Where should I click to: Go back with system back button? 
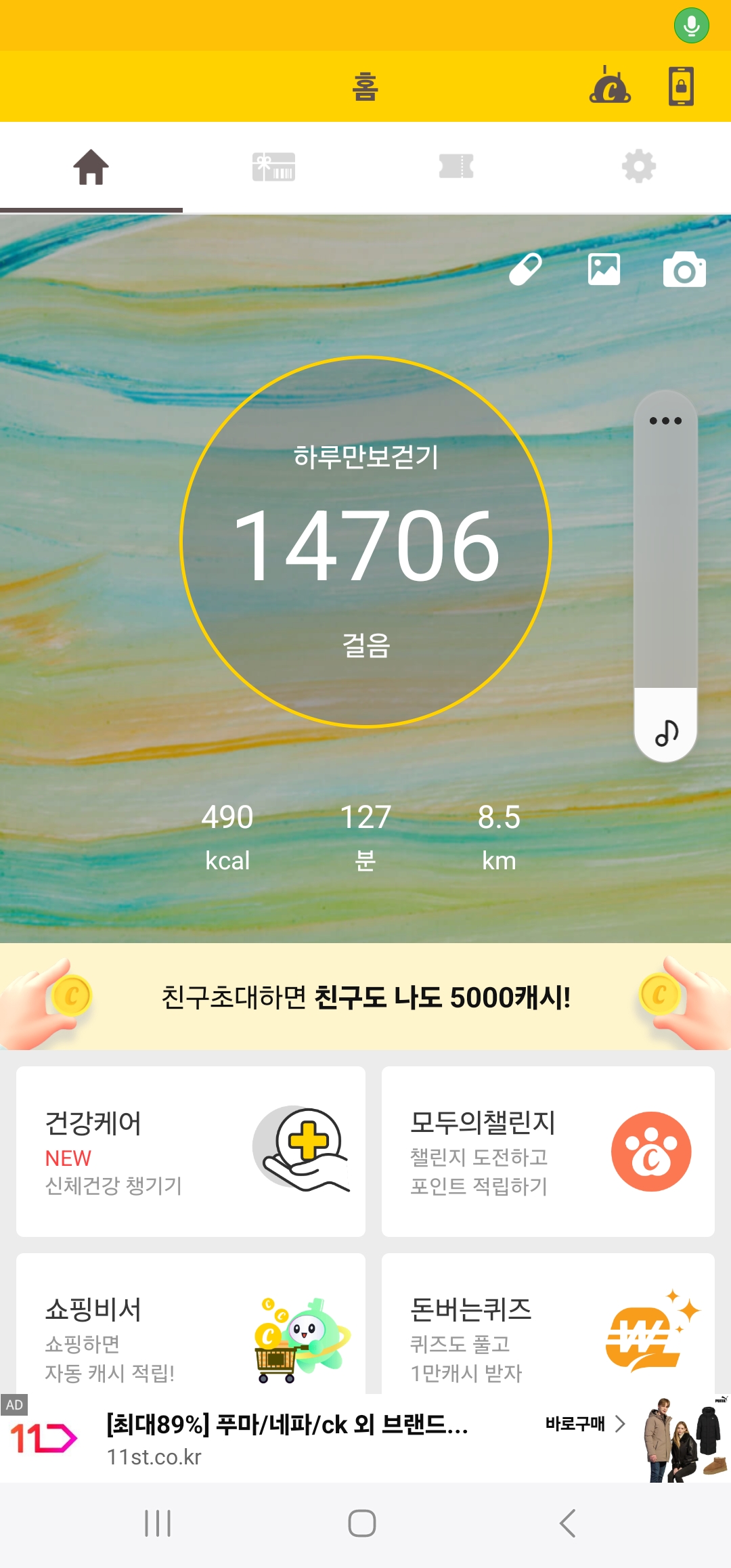(567, 1523)
